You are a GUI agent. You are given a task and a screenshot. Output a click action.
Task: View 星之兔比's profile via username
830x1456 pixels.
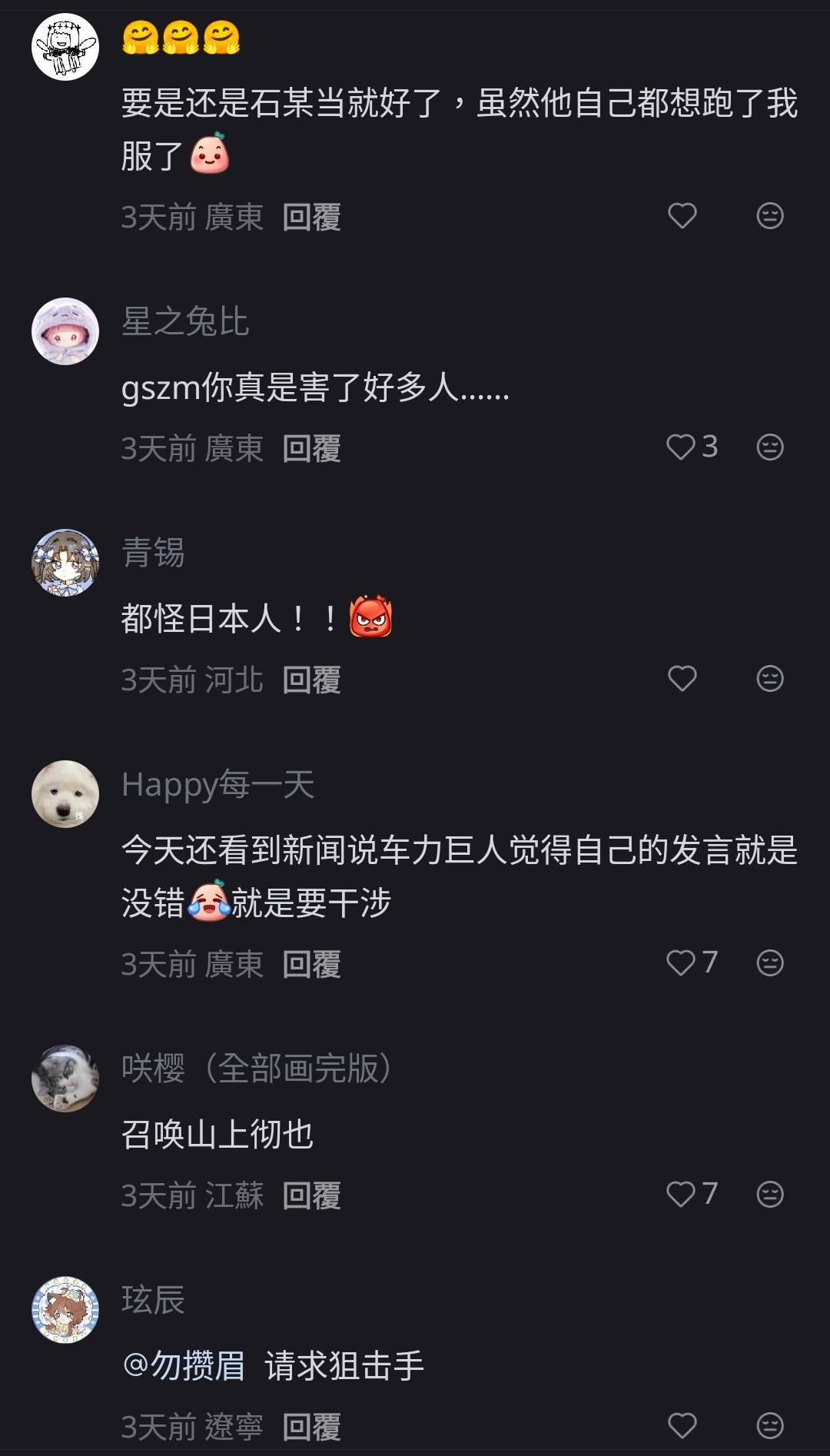[185, 321]
